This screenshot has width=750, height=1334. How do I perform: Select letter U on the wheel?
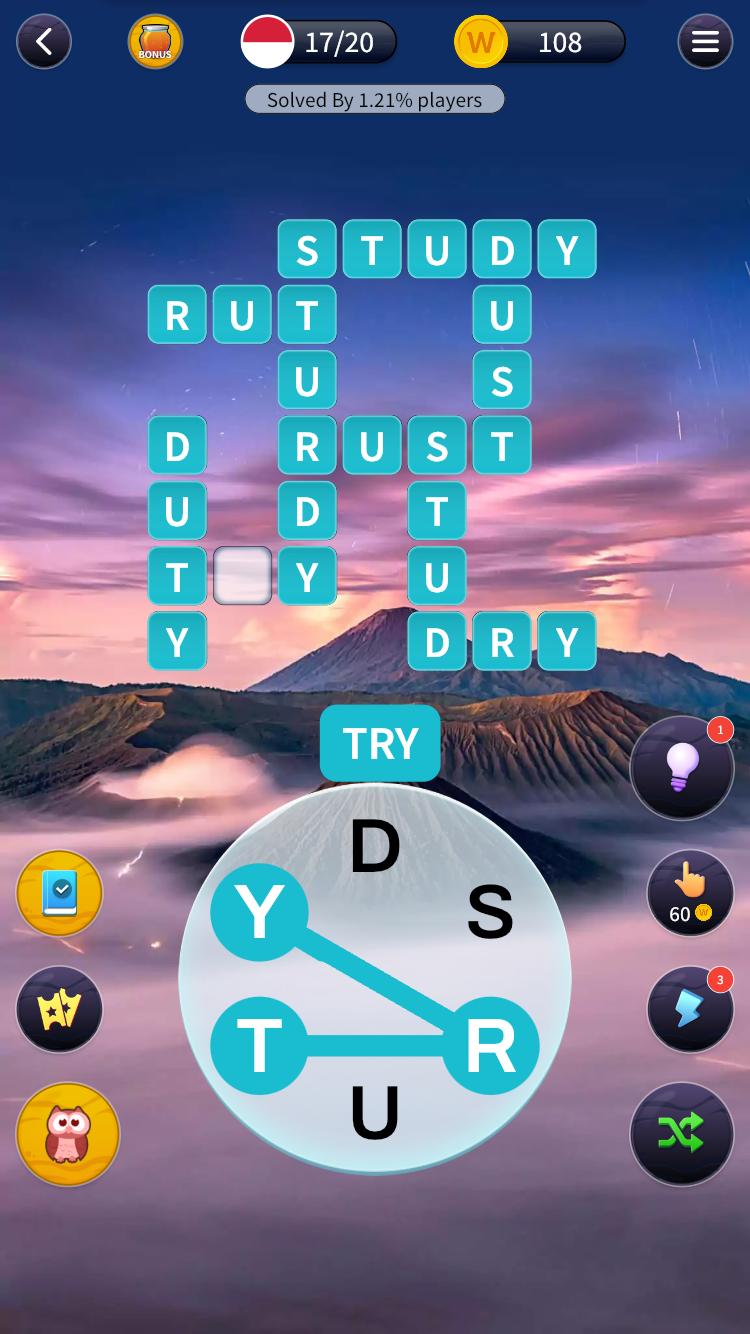pyautogui.click(x=375, y=1113)
